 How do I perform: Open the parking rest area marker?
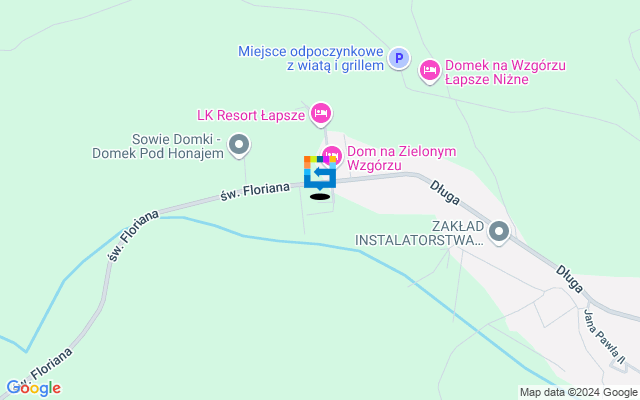point(398,58)
